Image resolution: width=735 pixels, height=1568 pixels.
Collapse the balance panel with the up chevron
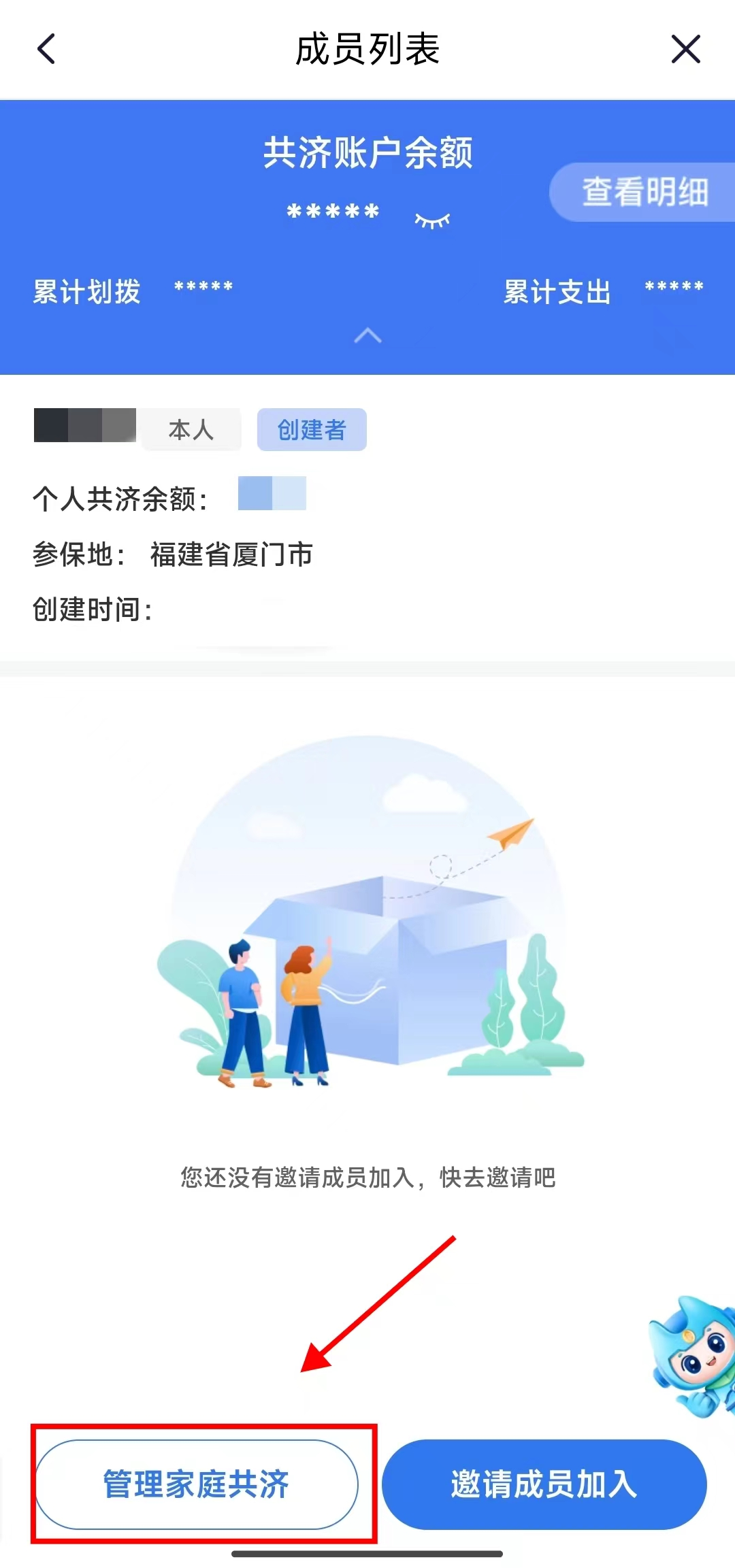pos(367,335)
